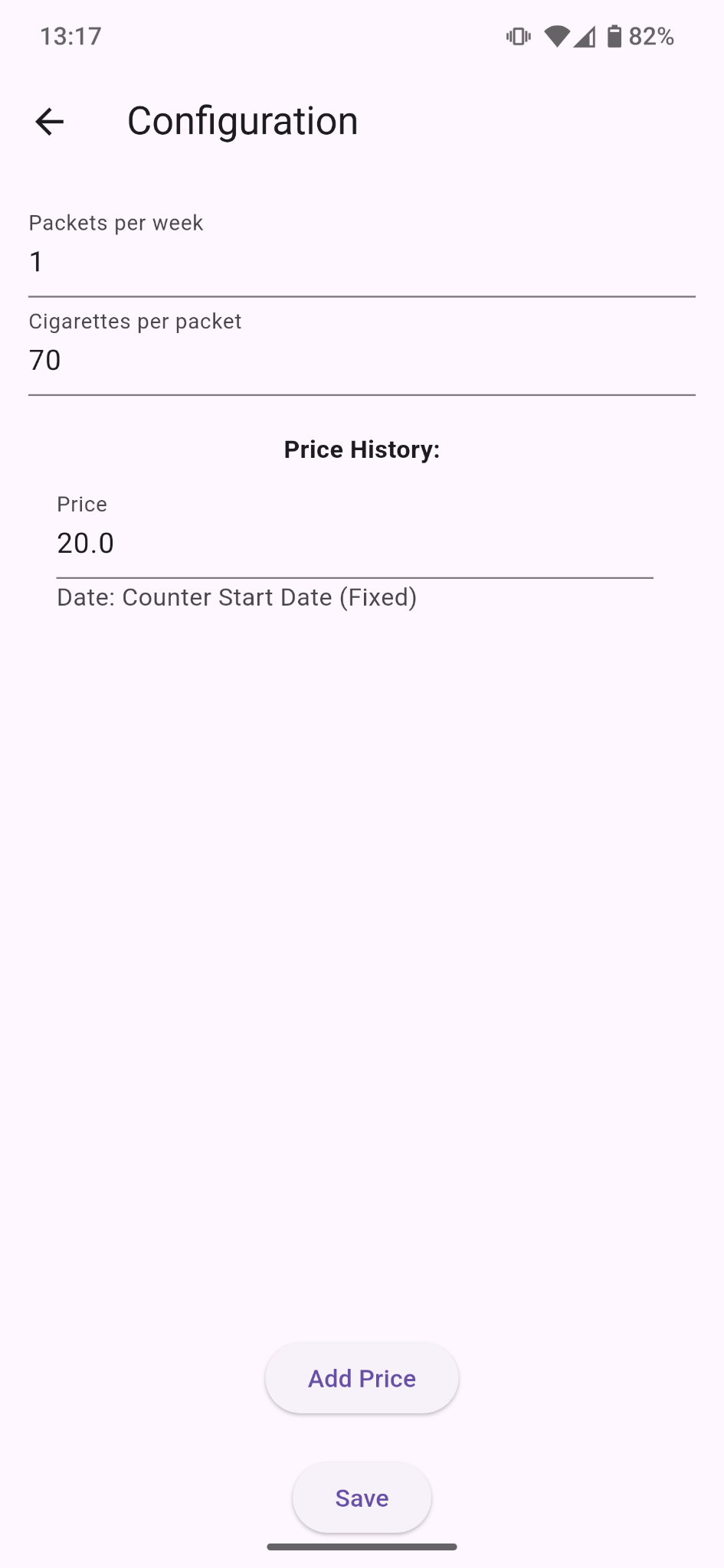Edit the Cigarettes per packet field
This screenshot has width=724, height=1568.
click(x=362, y=360)
